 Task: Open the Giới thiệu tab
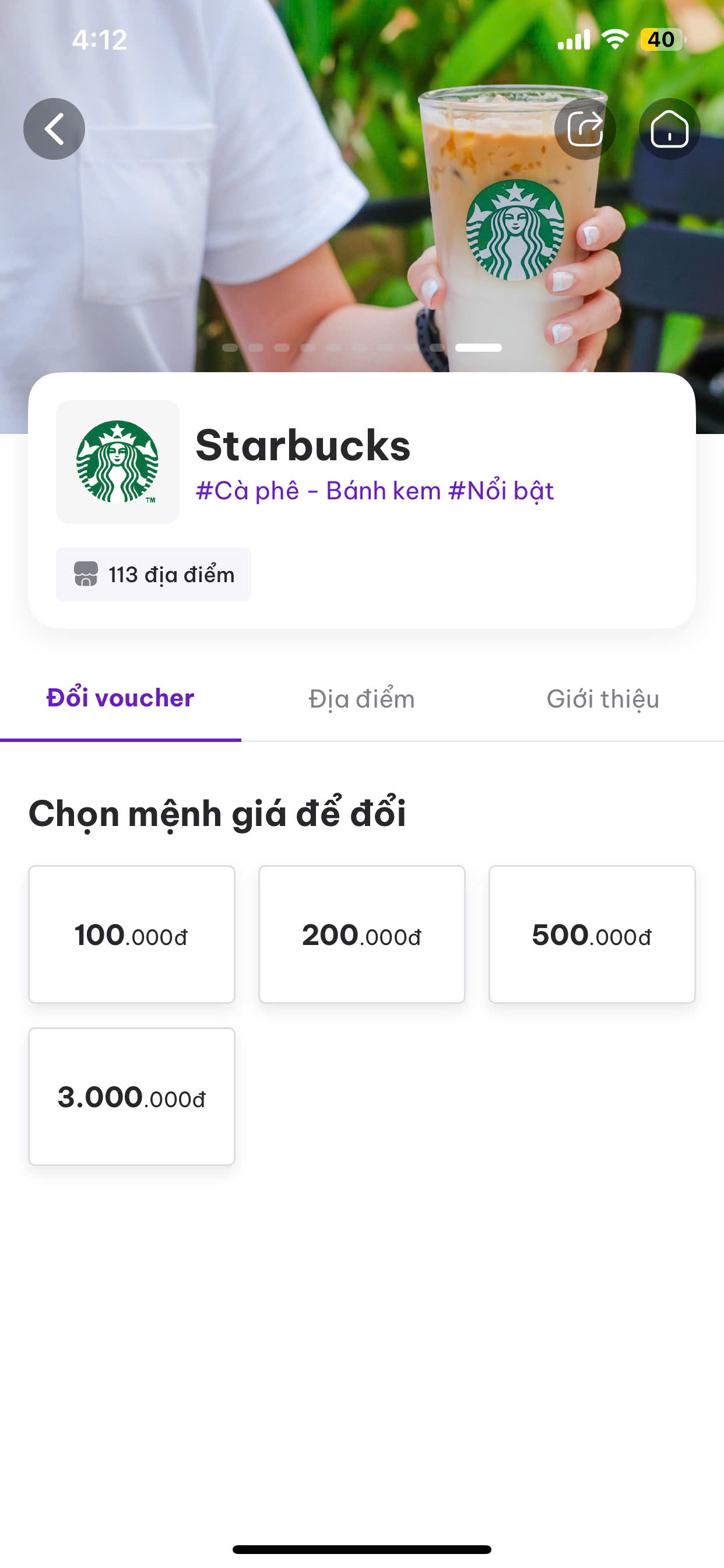point(603,699)
